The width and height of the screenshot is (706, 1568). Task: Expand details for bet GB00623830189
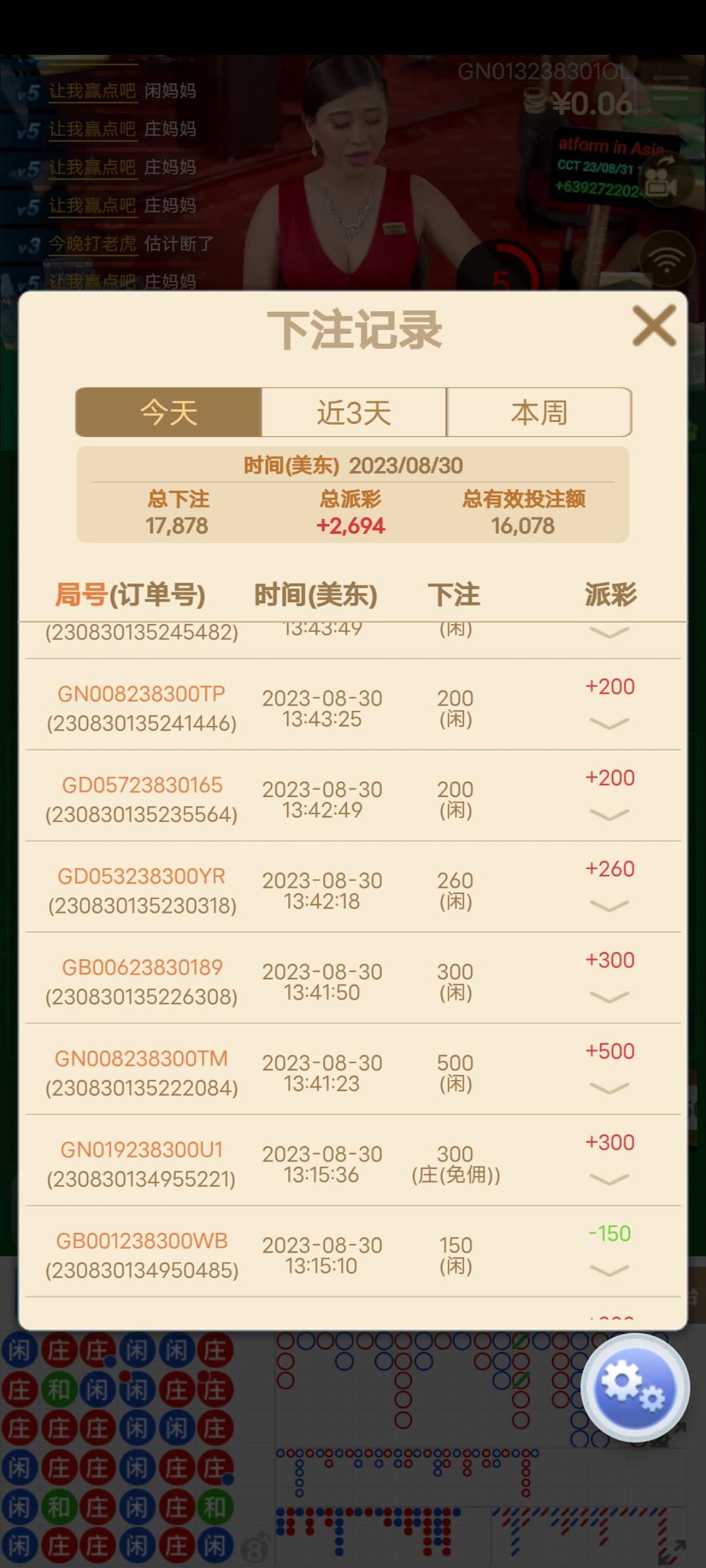click(609, 996)
